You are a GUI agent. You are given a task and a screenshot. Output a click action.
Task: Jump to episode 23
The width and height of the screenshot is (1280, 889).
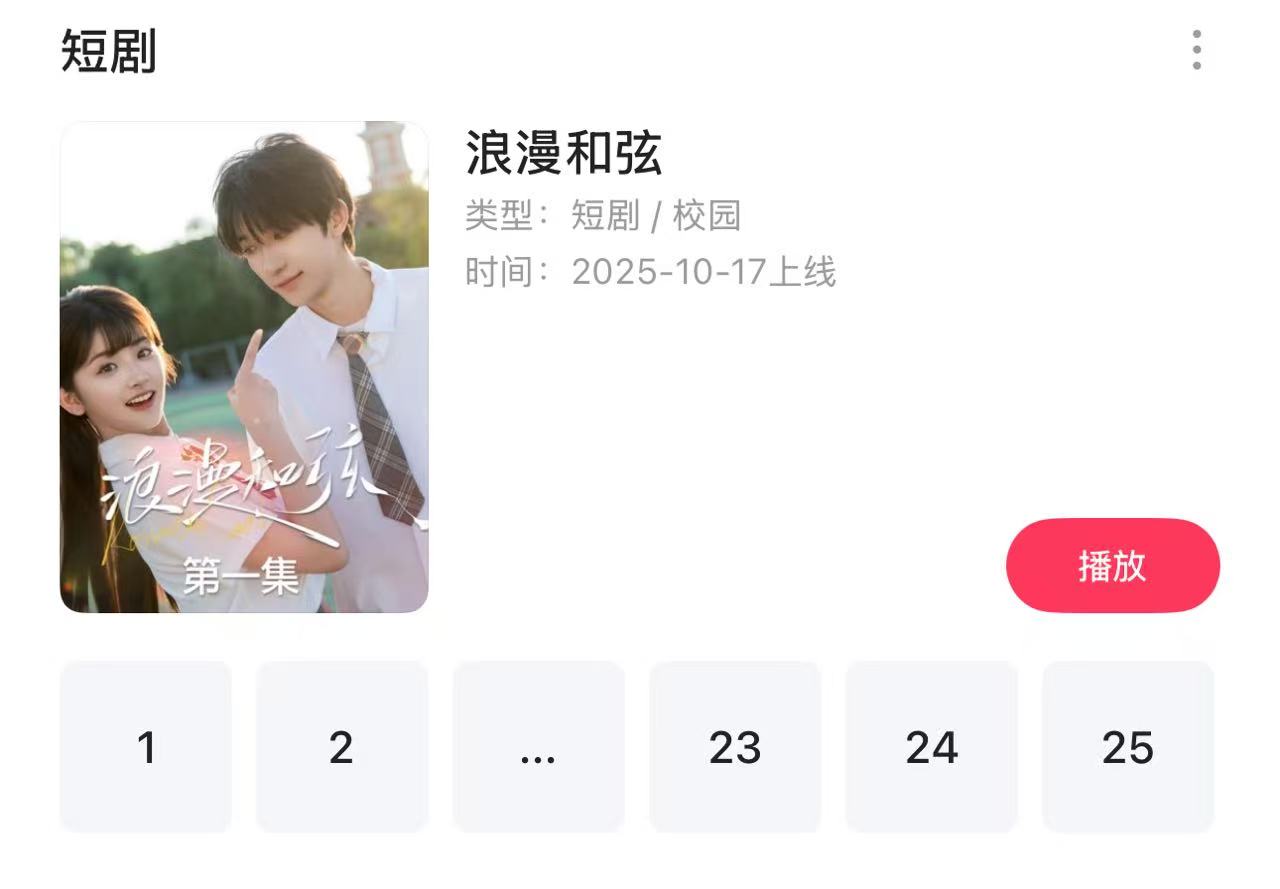(735, 747)
